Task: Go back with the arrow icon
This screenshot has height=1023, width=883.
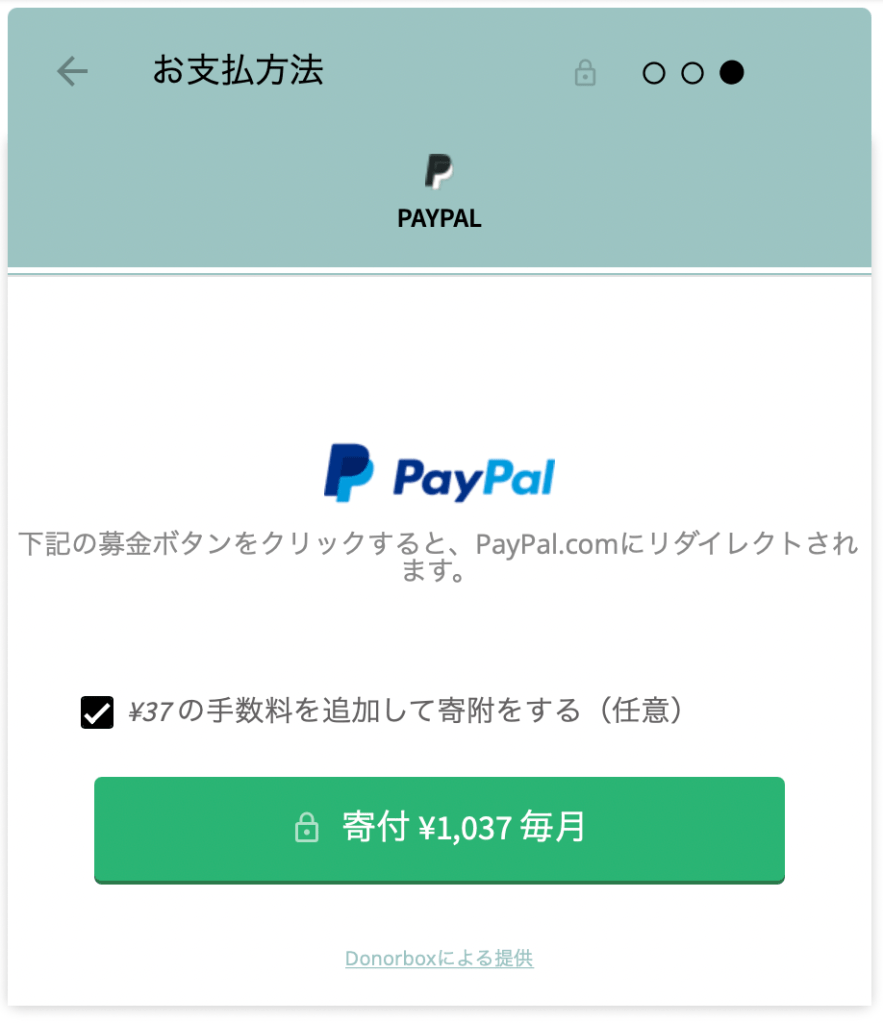Action: [72, 72]
